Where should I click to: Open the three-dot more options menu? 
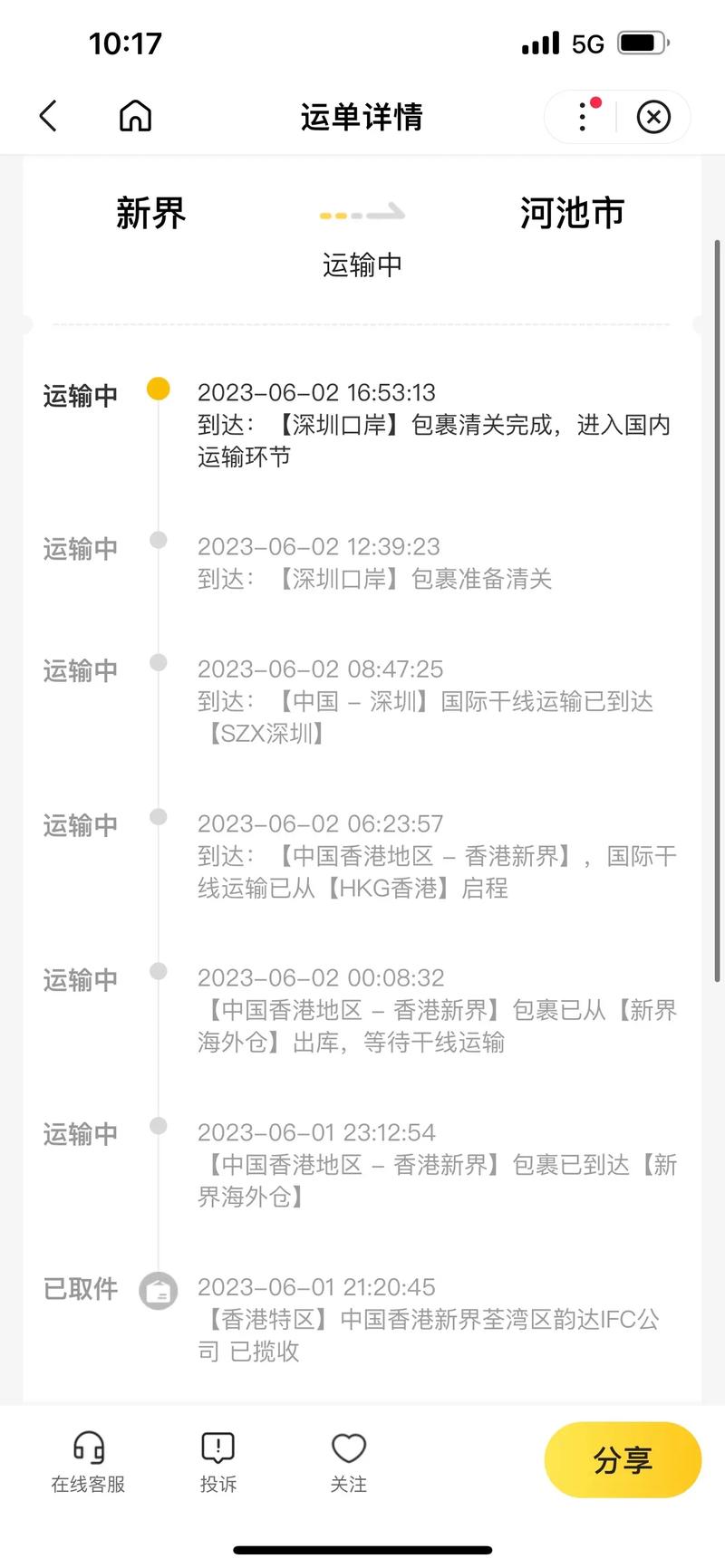click(x=581, y=117)
